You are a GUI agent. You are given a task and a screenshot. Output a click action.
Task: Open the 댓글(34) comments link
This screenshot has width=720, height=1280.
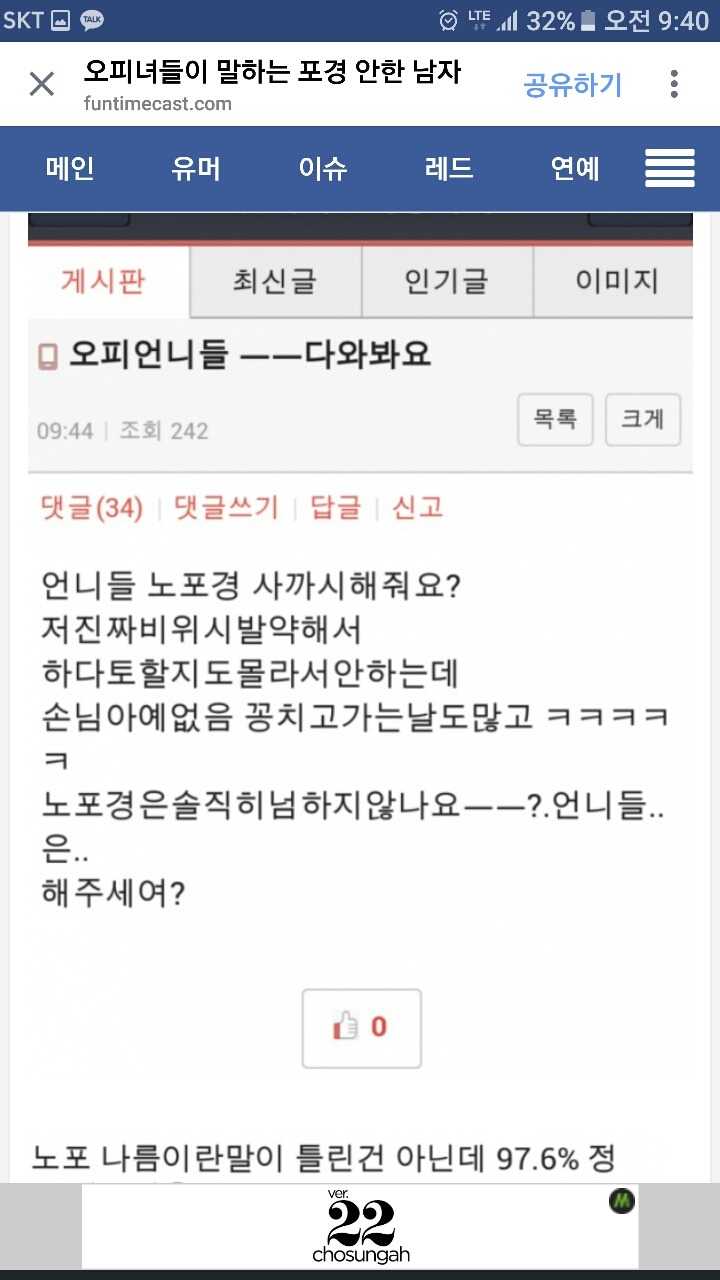91,508
